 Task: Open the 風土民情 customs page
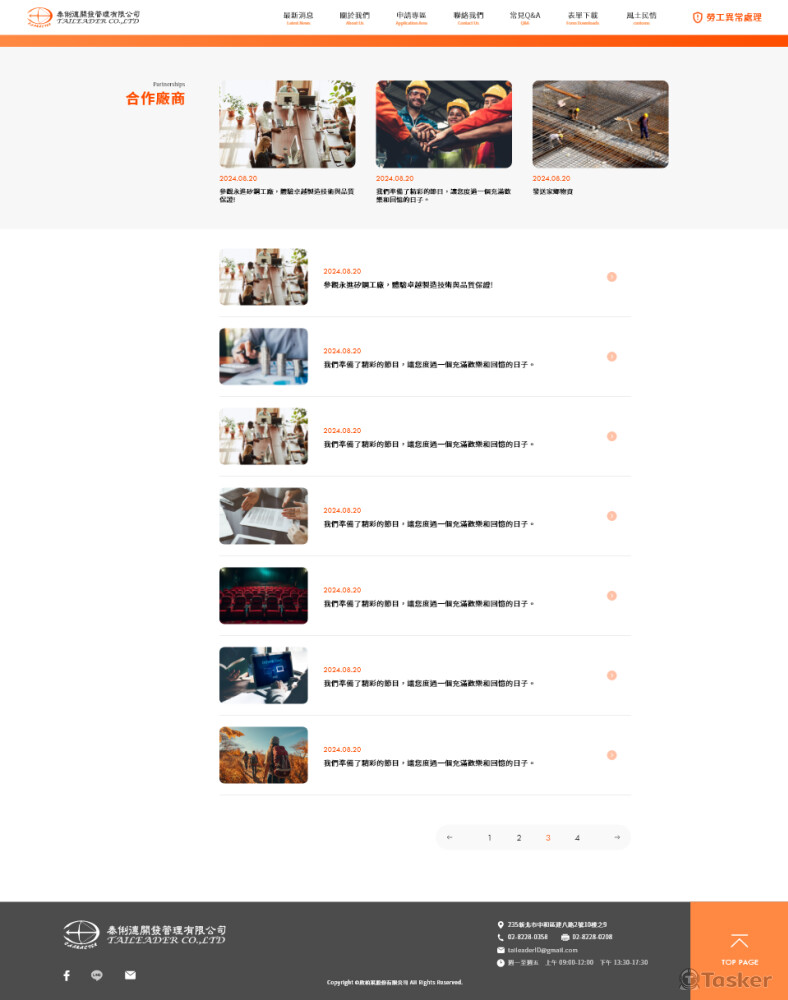(x=641, y=17)
